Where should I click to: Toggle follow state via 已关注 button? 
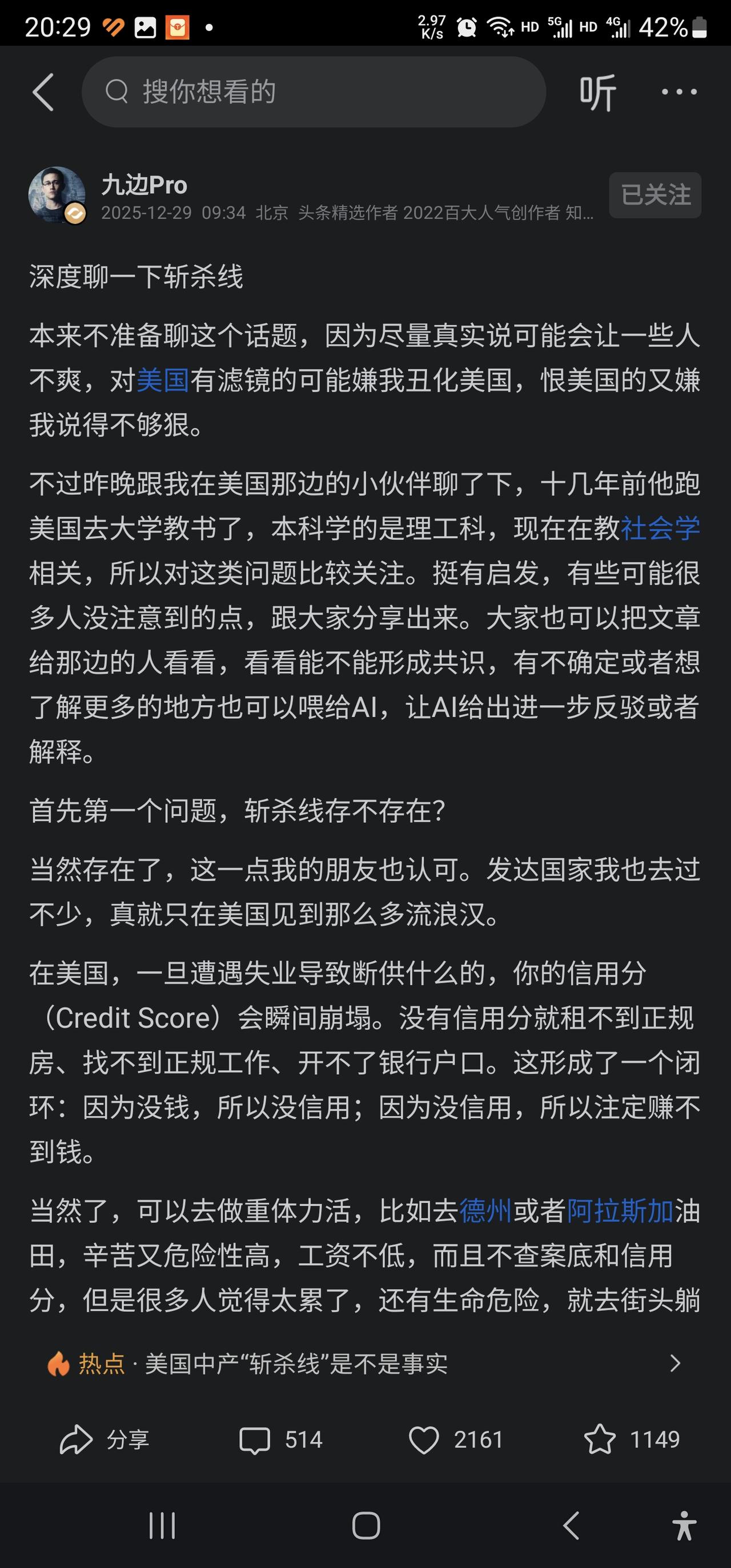pos(654,195)
